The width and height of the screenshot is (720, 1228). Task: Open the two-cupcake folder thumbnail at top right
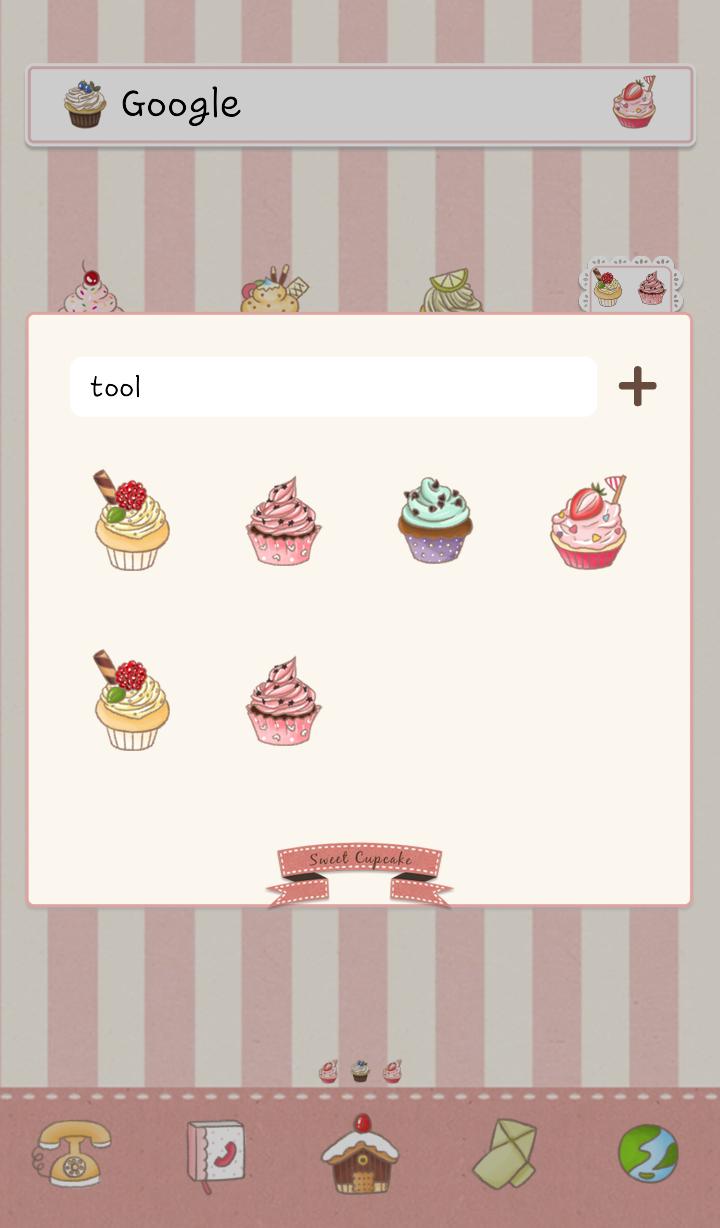pyautogui.click(x=630, y=283)
